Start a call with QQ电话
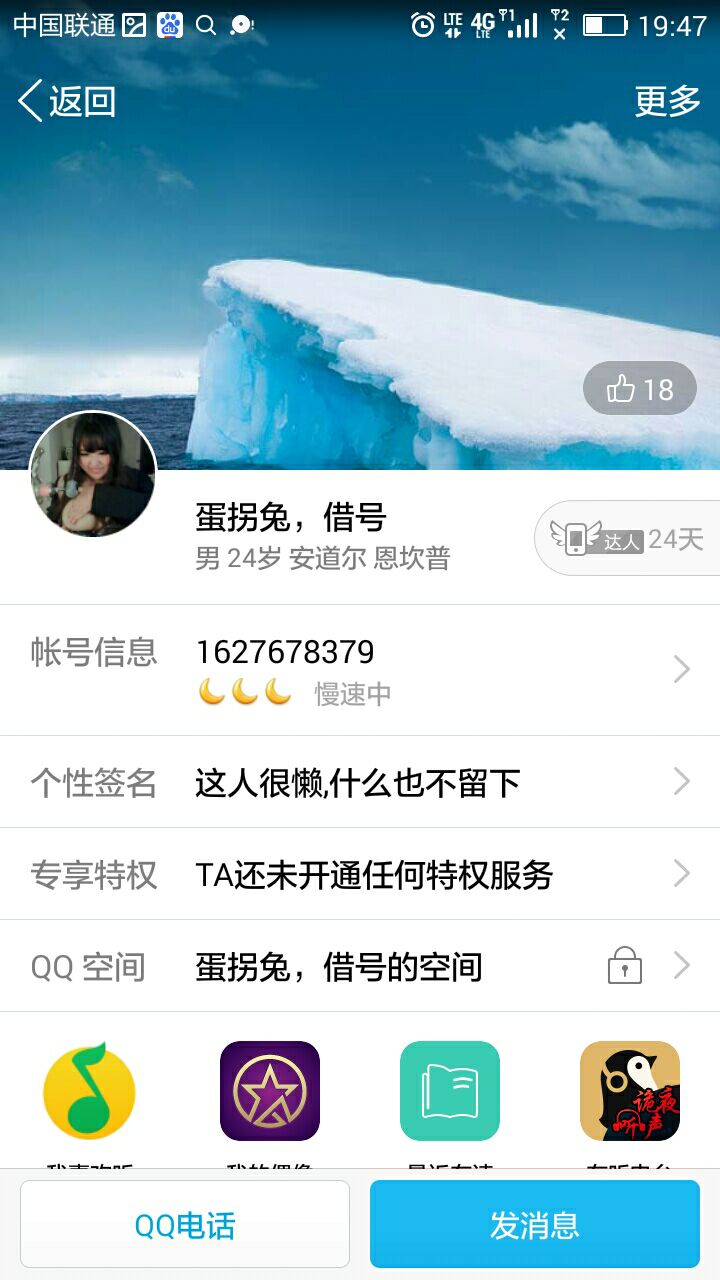Viewport: 720px width, 1280px height. [185, 1224]
